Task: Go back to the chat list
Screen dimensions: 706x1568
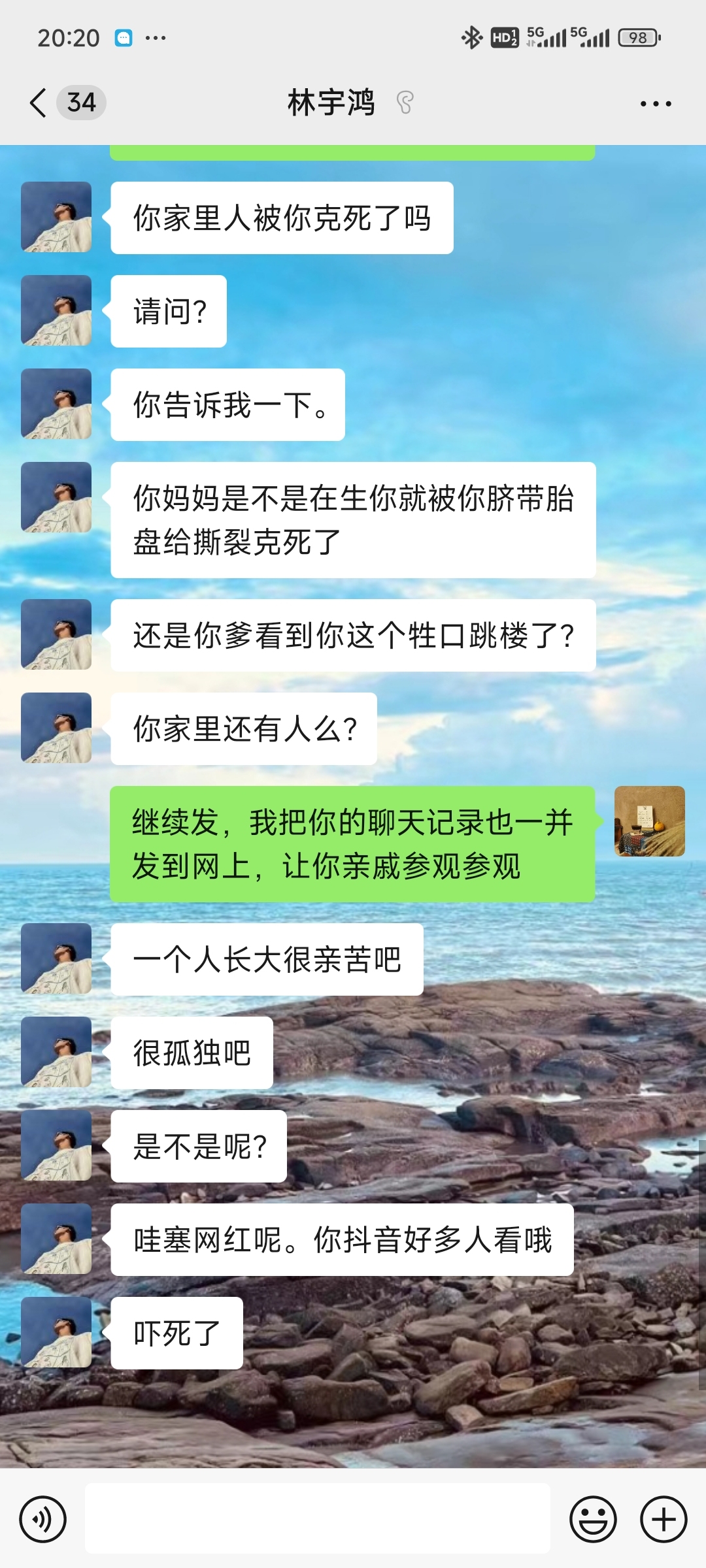Action: coord(39,103)
